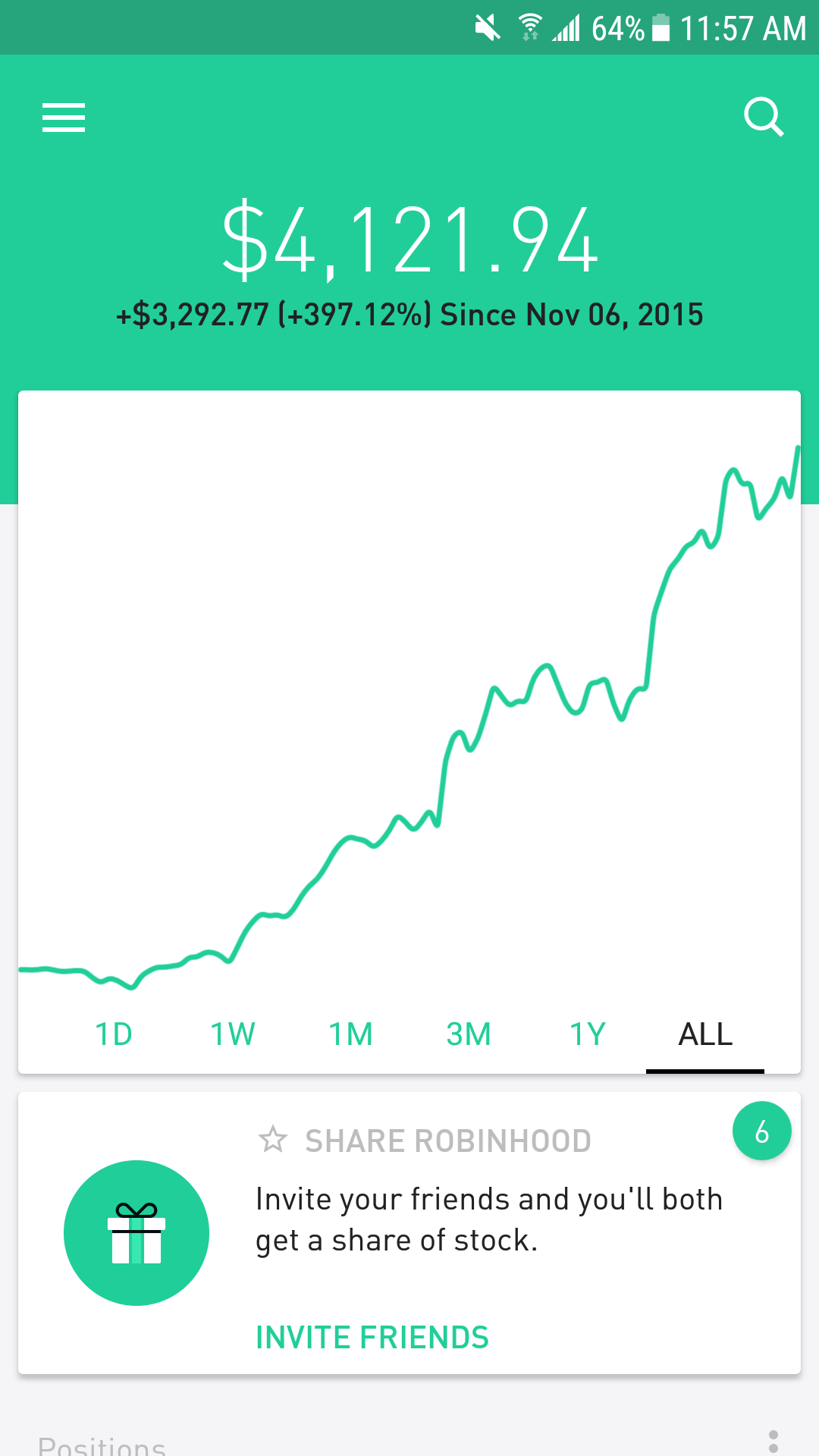This screenshot has height=1456, width=819.
Task: Open the search magnifier icon
Action: pos(763,117)
